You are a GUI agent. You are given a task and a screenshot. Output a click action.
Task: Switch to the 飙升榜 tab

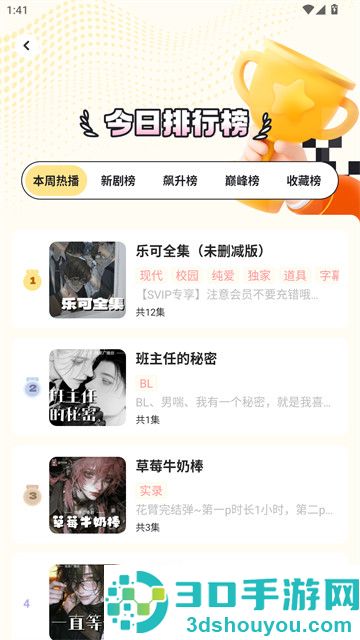[180, 181]
